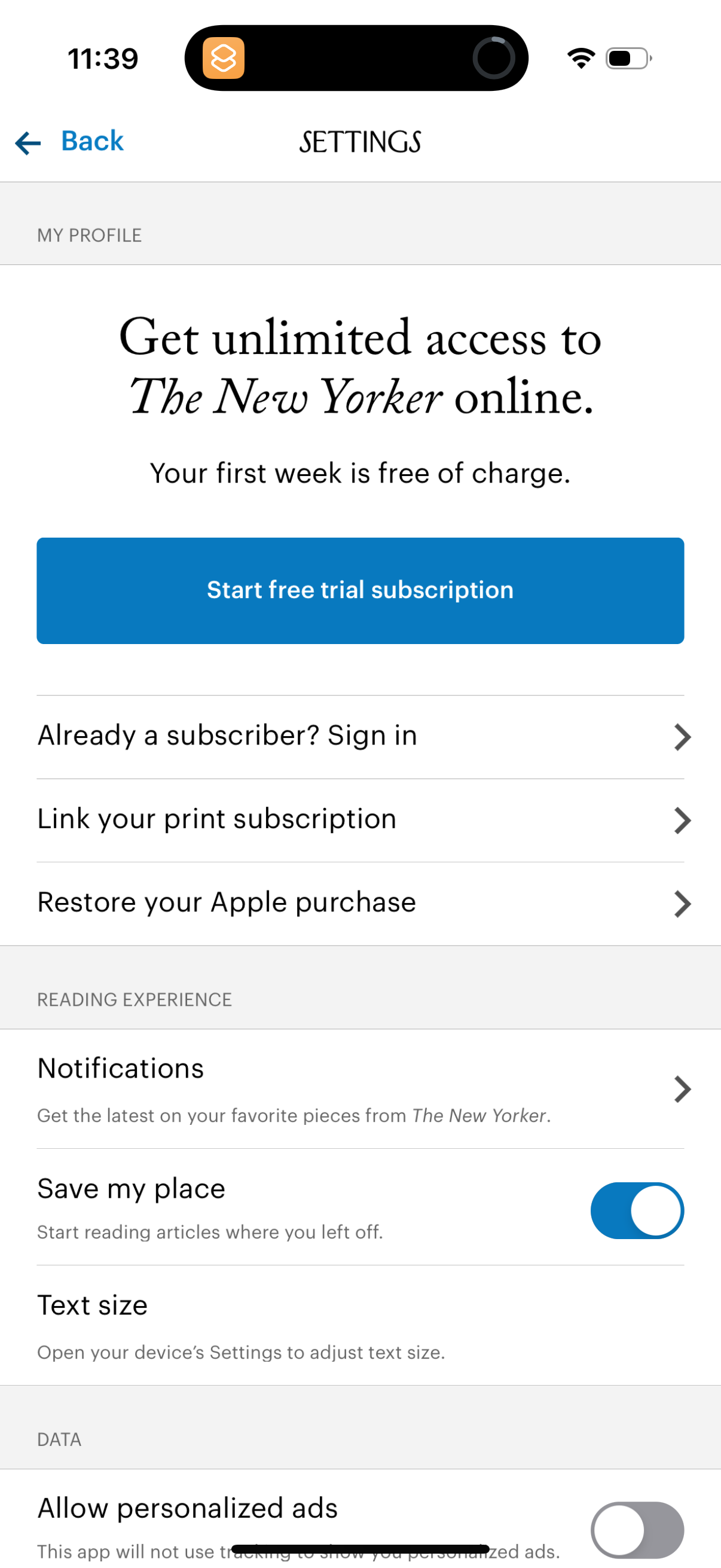Click the chevron beside Restore your Apple purchase
Screen dimensions: 721x1568
(x=682, y=903)
